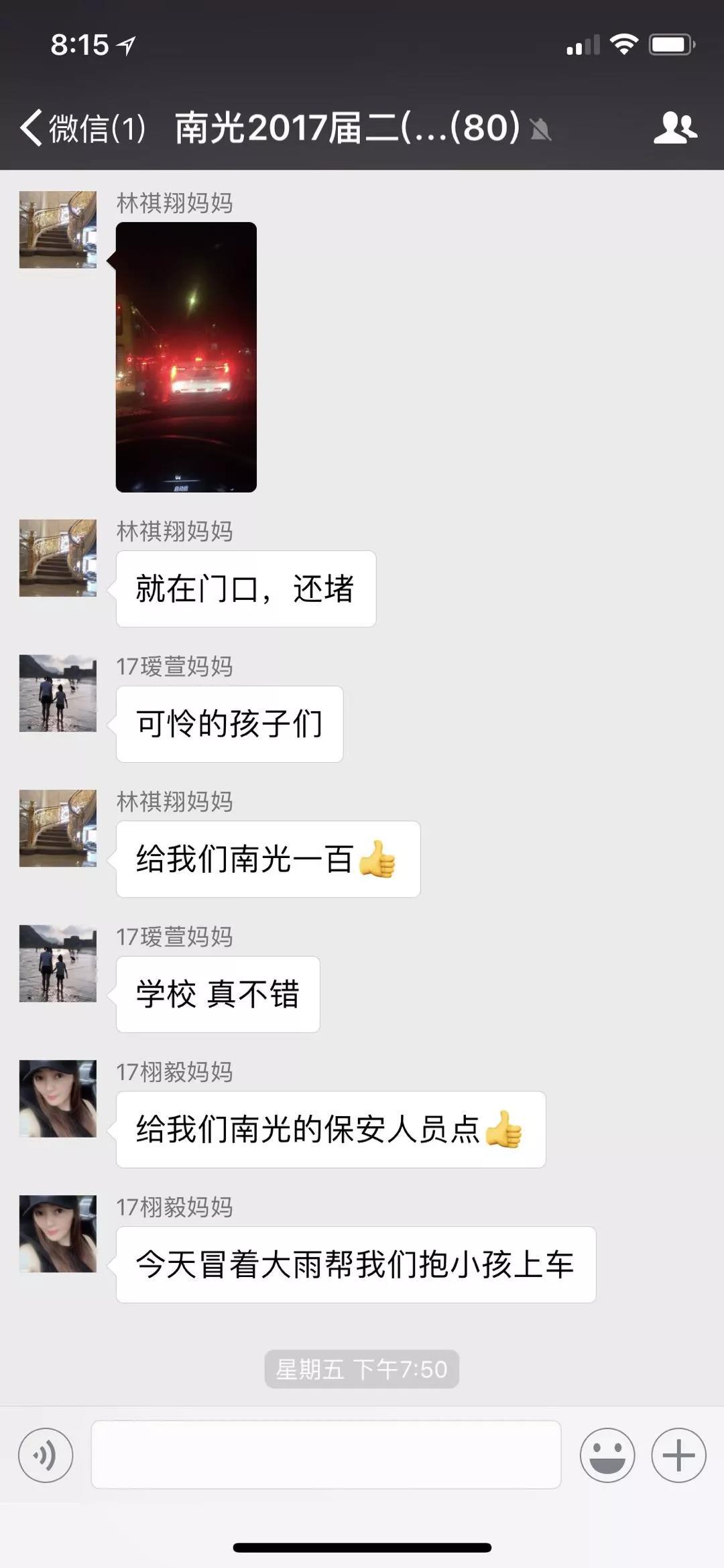Open the group members info icon

coord(676,127)
